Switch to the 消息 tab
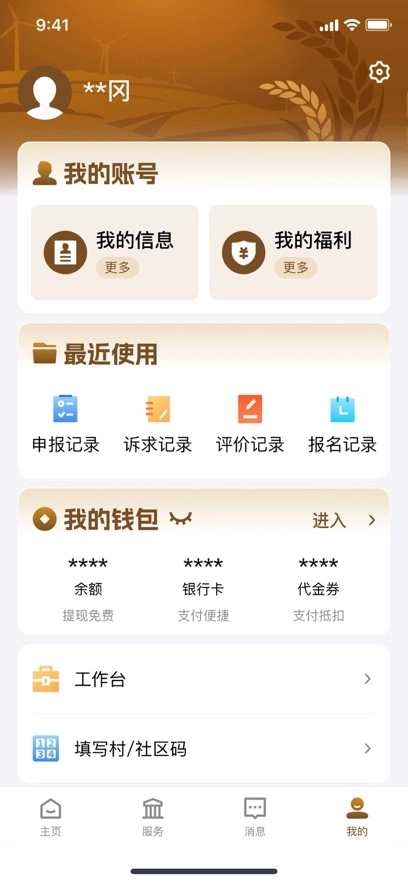This screenshot has width=408, height=883. (255, 817)
